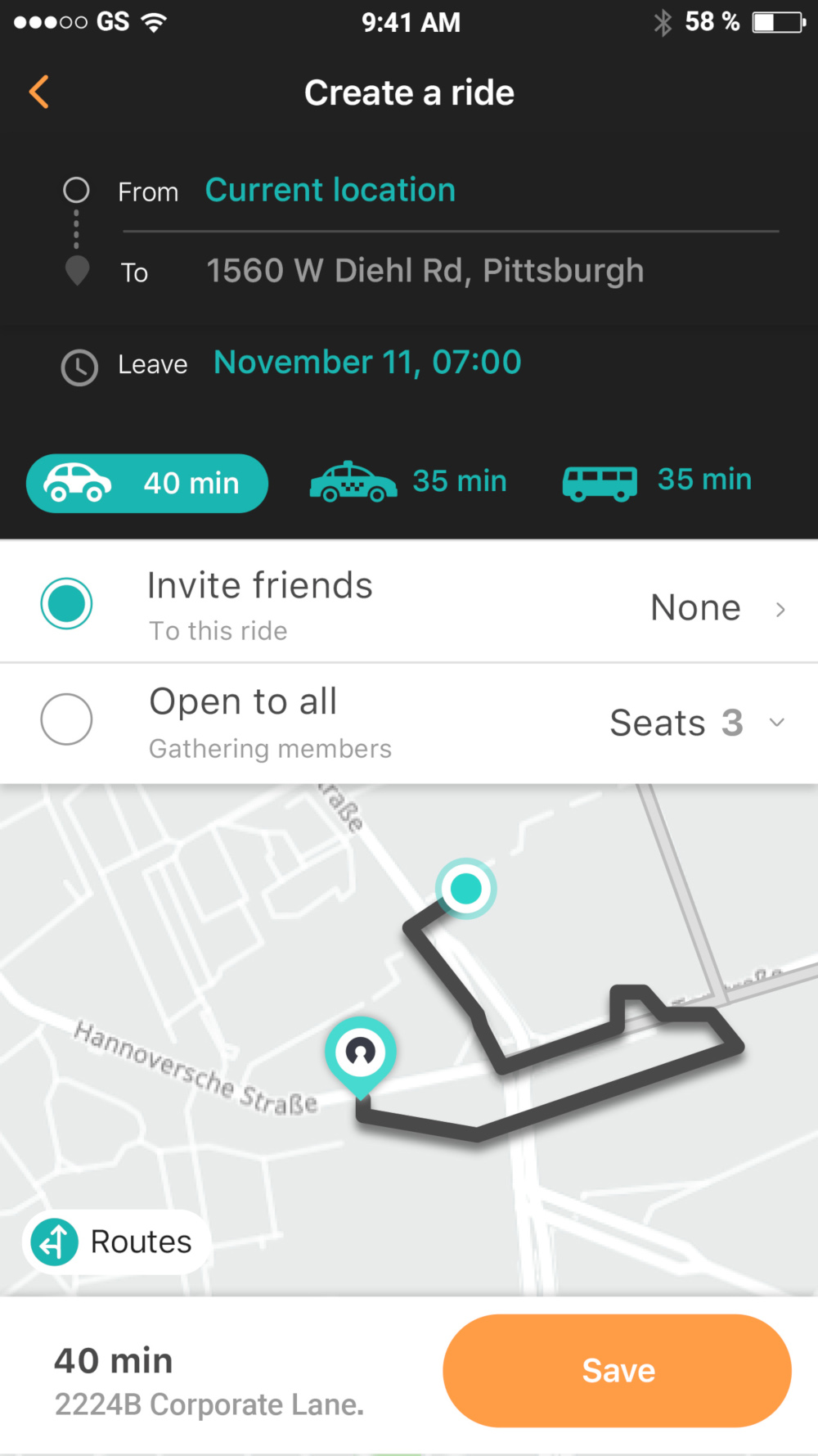Image resolution: width=818 pixels, height=1456 pixels.
Task: Change the leave time November 11, 07:00
Action: pos(367,363)
